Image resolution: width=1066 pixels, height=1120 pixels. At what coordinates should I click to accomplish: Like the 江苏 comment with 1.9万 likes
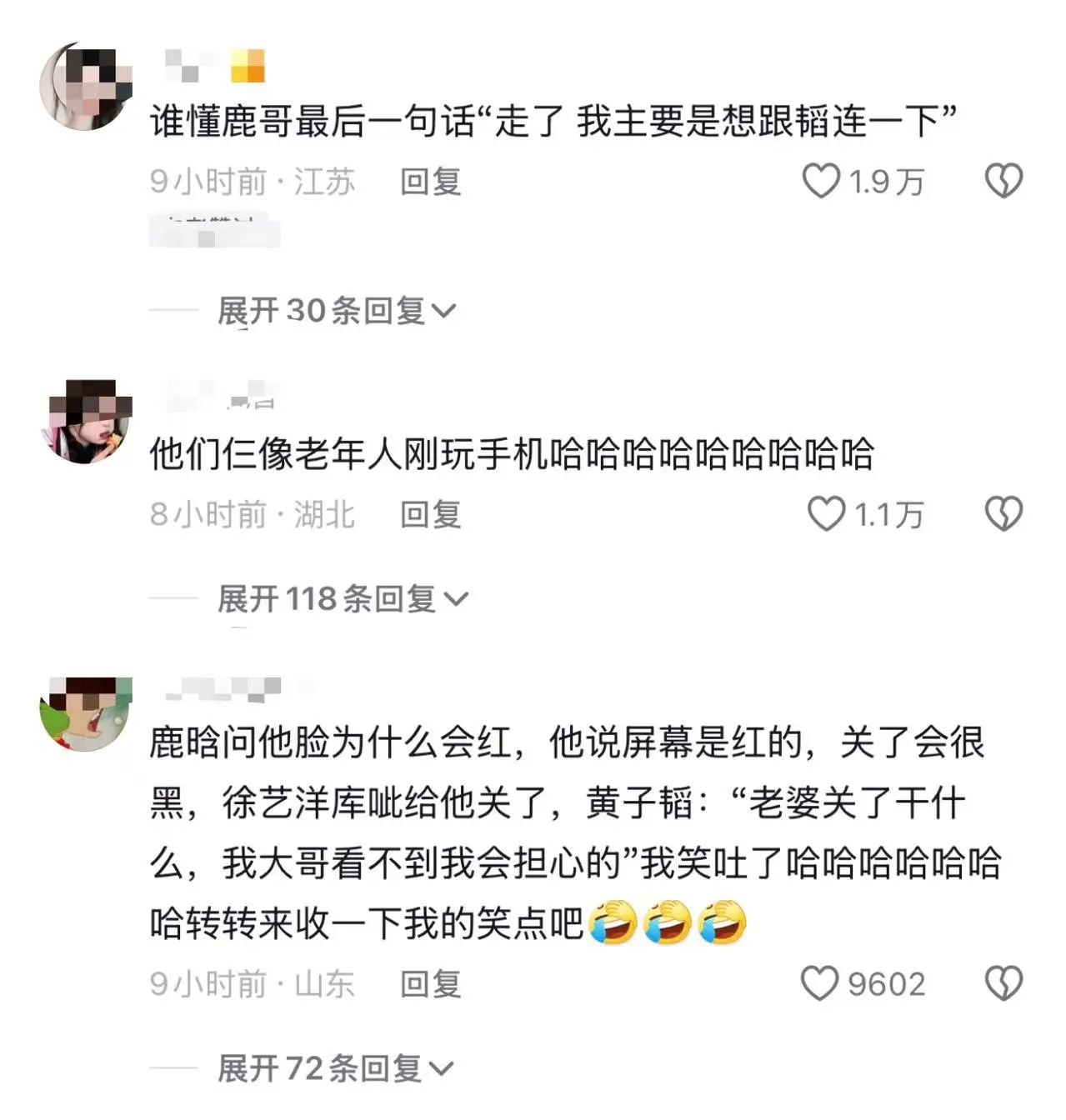point(821,181)
